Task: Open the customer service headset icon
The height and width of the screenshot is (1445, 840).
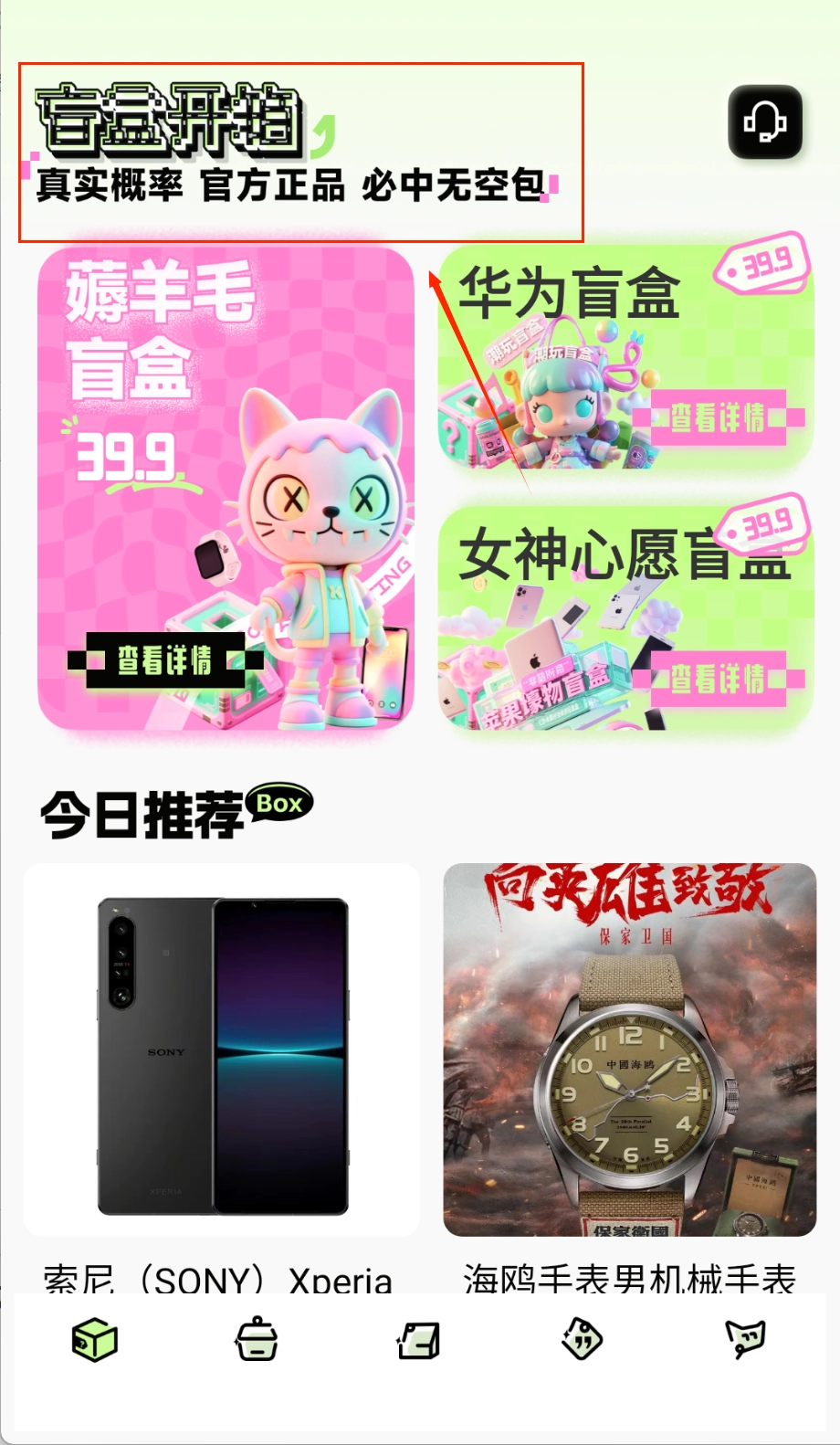Action: (x=765, y=122)
